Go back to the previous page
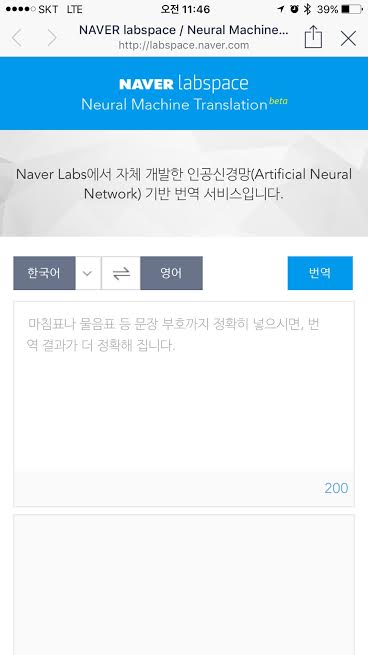This screenshot has width=368, height=655. [17, 38]
